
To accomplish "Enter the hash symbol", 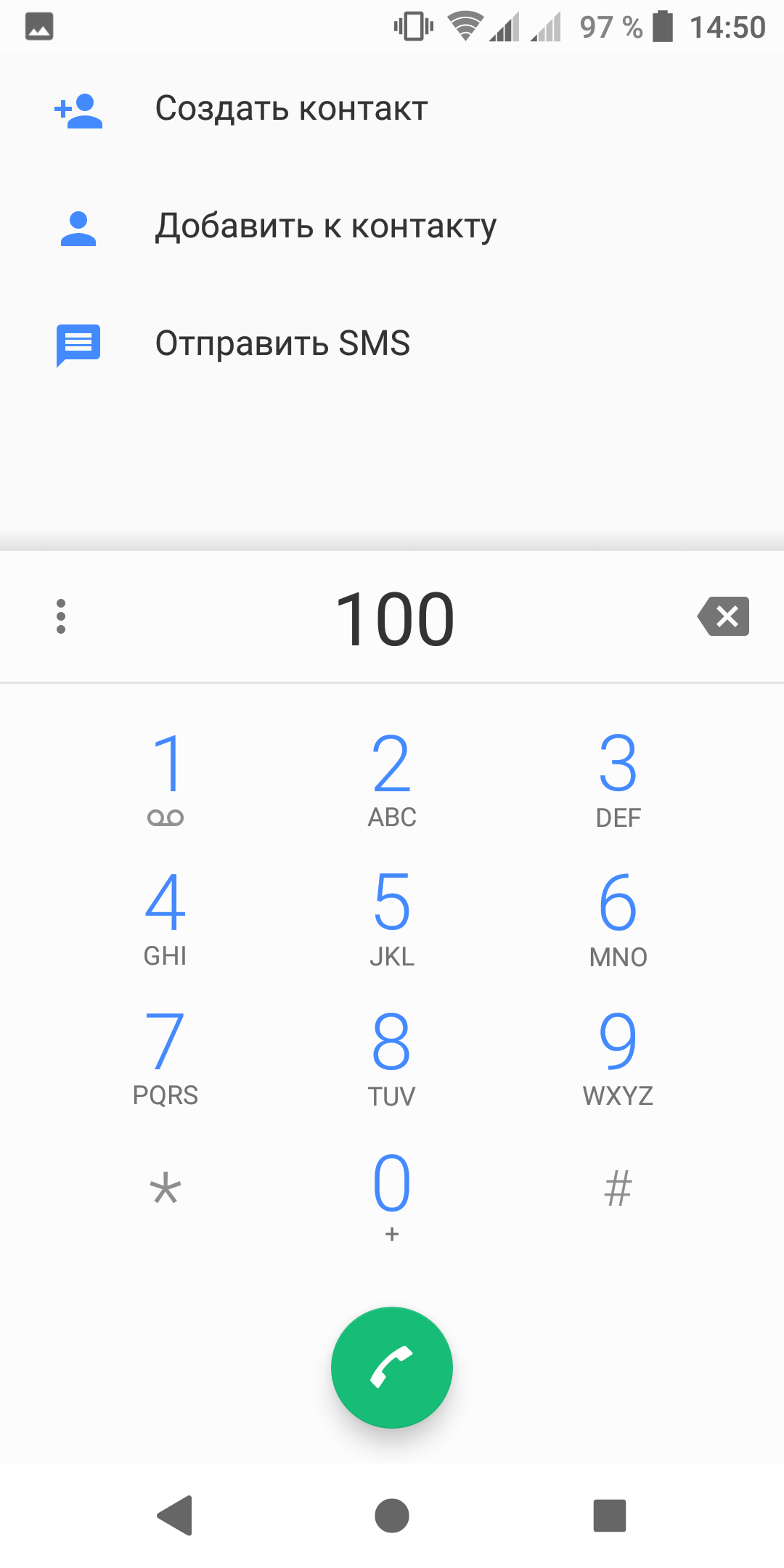I will [618, 1191].
